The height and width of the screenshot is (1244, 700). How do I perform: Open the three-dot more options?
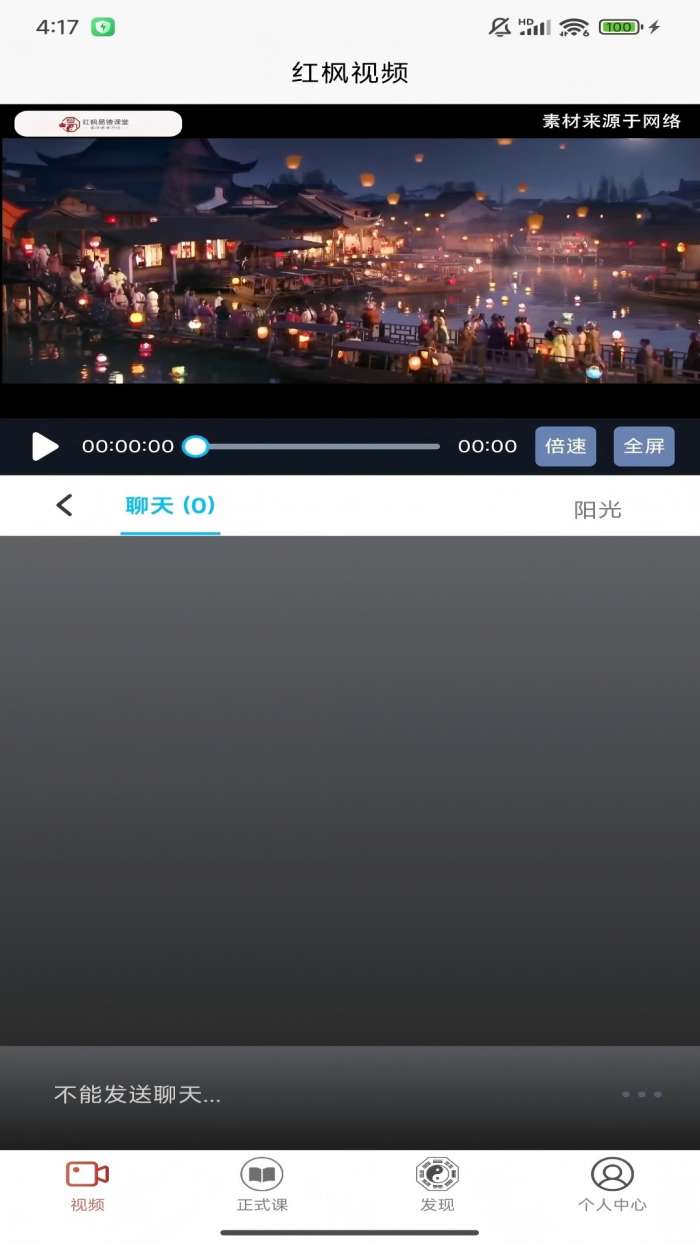pyautogui.click(x=641, y=1094)
